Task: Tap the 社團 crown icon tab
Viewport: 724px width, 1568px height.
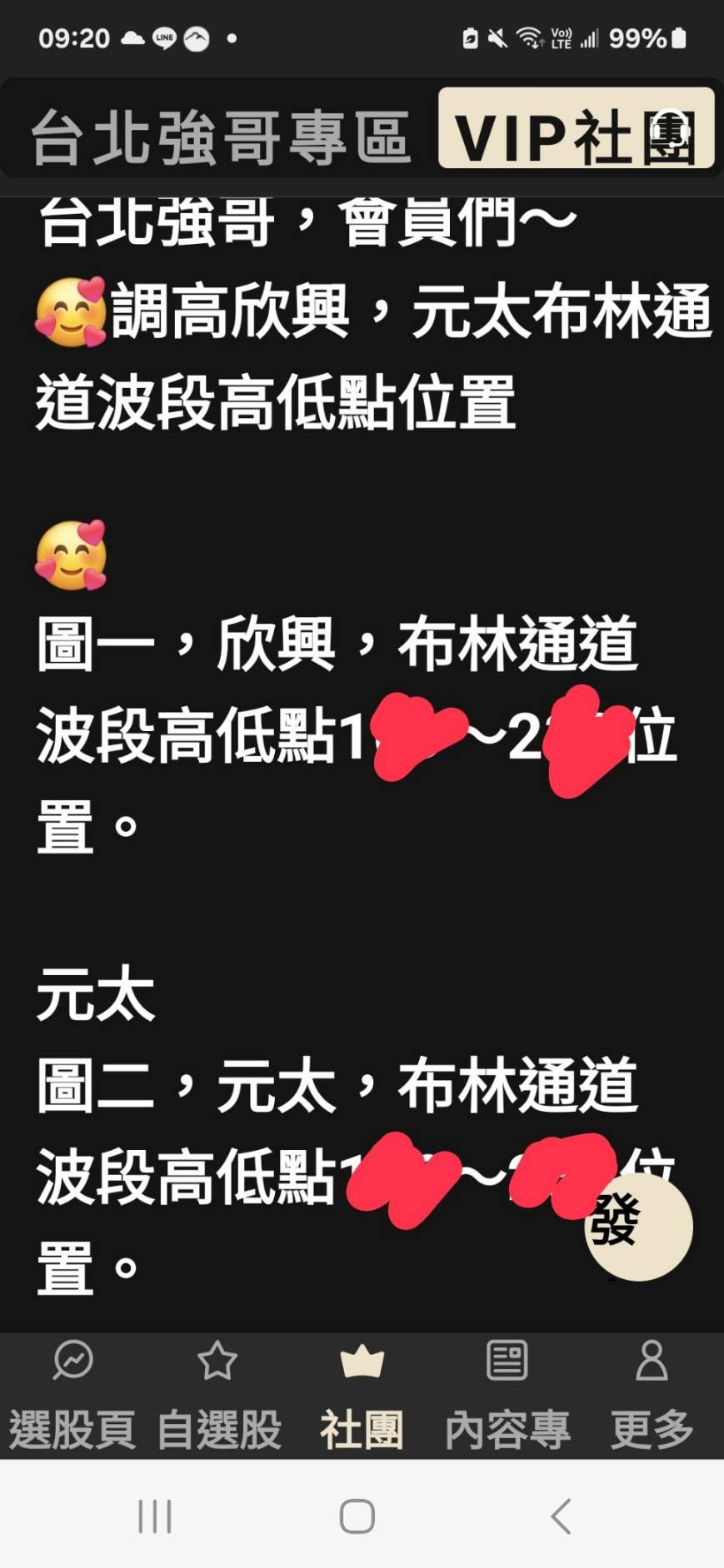Action: pyautogui.click(x=361, y=1360)
